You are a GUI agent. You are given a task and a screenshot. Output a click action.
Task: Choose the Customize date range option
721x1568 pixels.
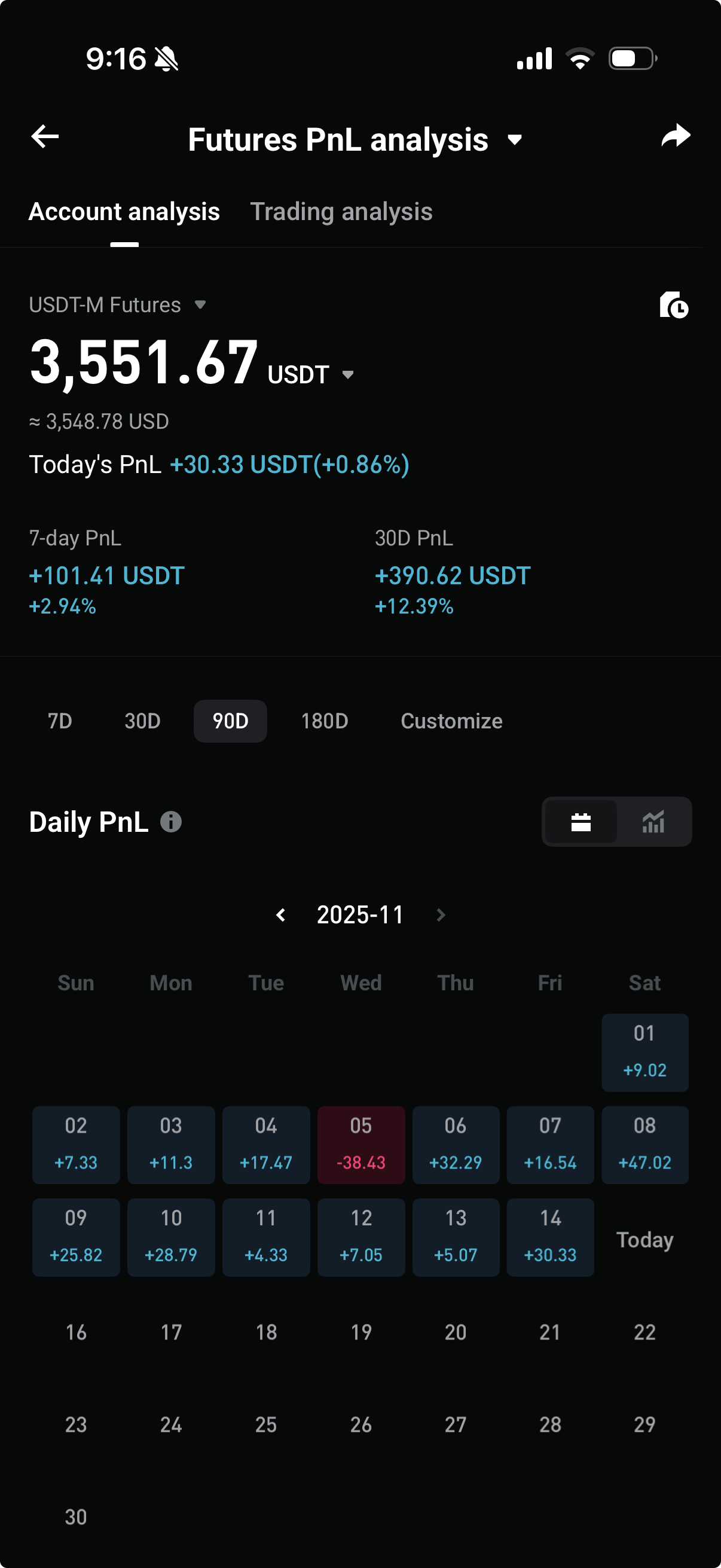451,721
